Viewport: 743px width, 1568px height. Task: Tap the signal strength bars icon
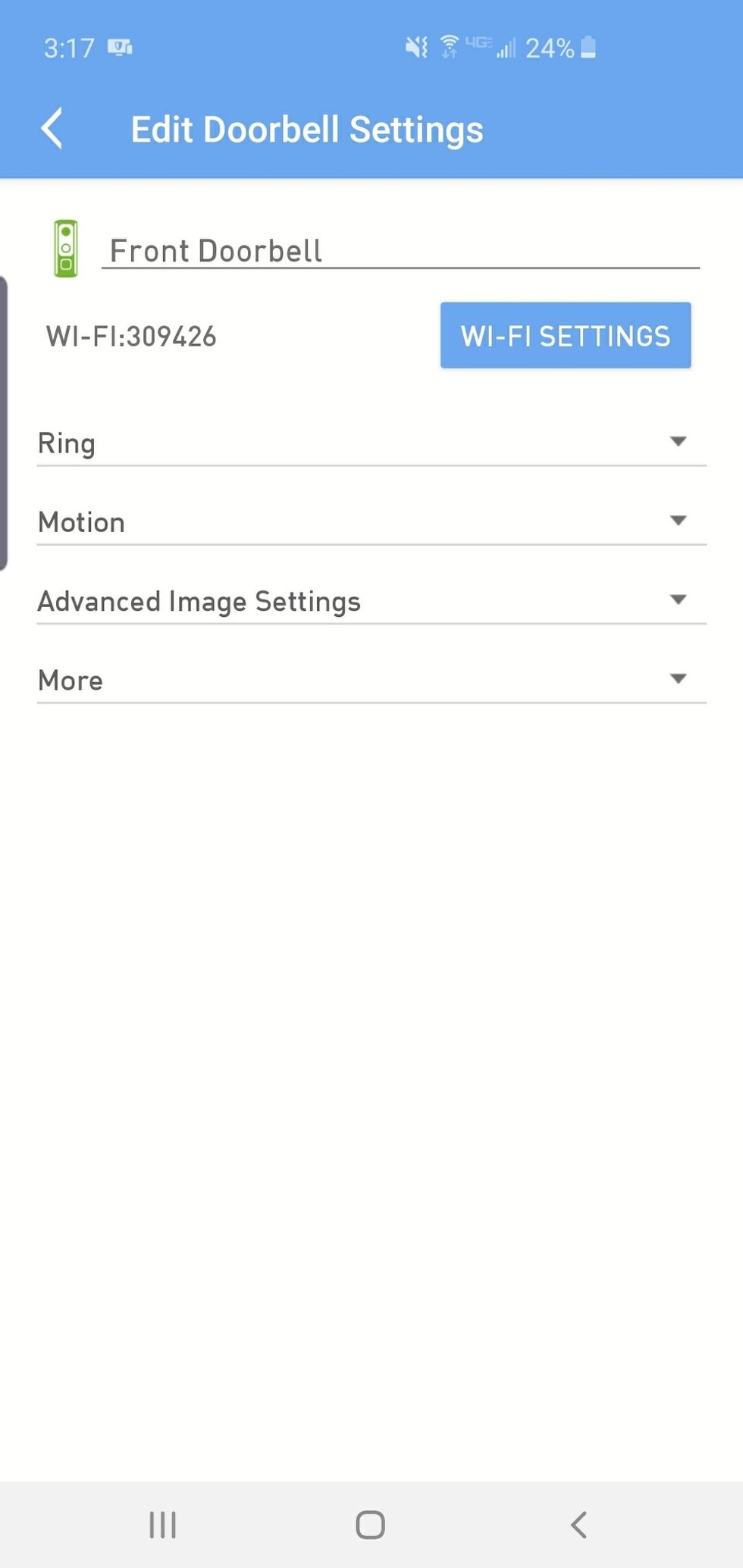coord(506,49)
